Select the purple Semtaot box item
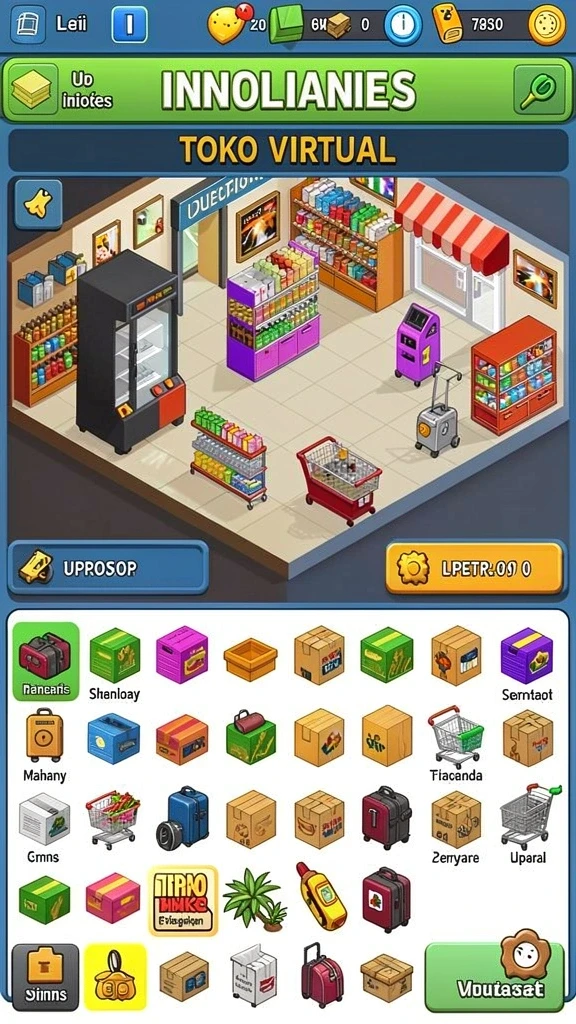Viewport: 576px width, 1024px height. [x=527, y=663]
